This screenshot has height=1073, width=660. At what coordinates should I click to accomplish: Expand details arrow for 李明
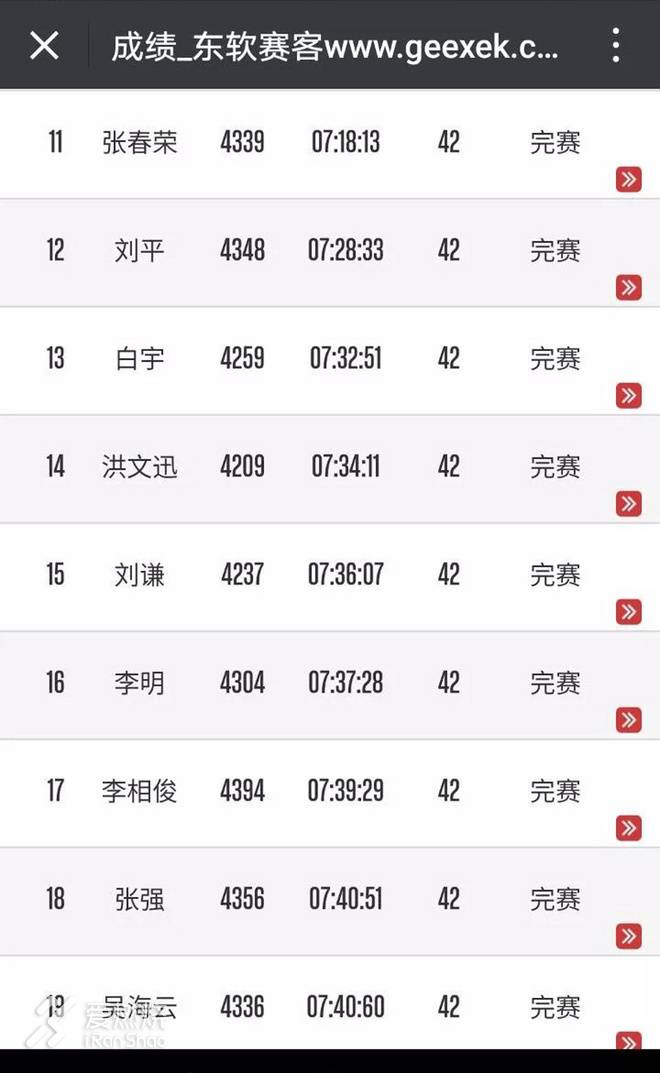tap(628, 720)
